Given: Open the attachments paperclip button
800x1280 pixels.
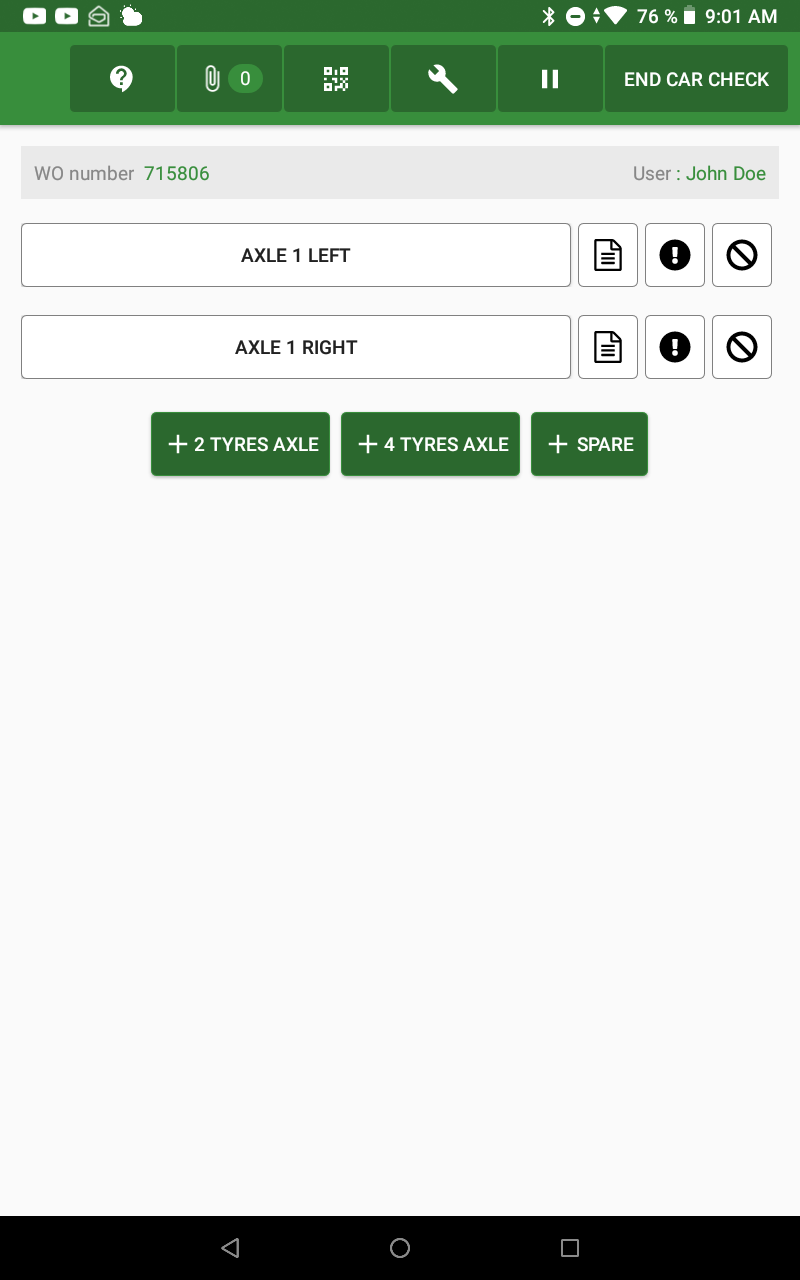Looking at the screenshot, I should [x=229, y=79].
